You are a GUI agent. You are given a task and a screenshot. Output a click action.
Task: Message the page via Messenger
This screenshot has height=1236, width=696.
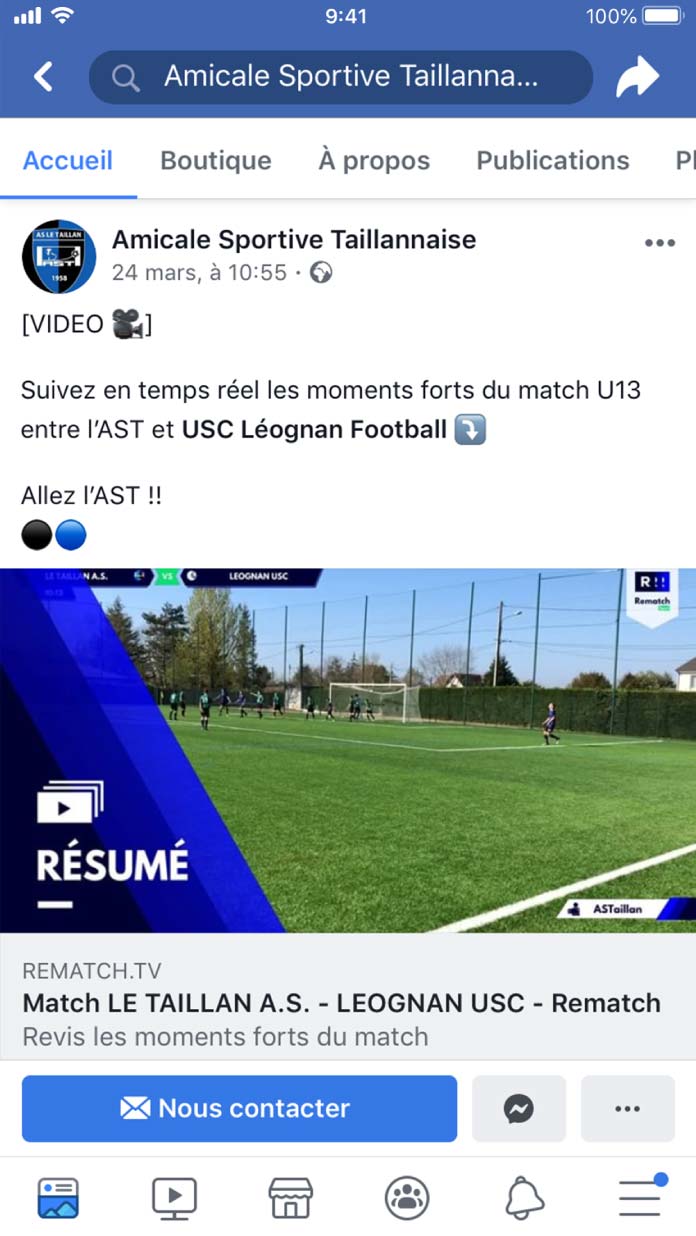point(518,1108)
